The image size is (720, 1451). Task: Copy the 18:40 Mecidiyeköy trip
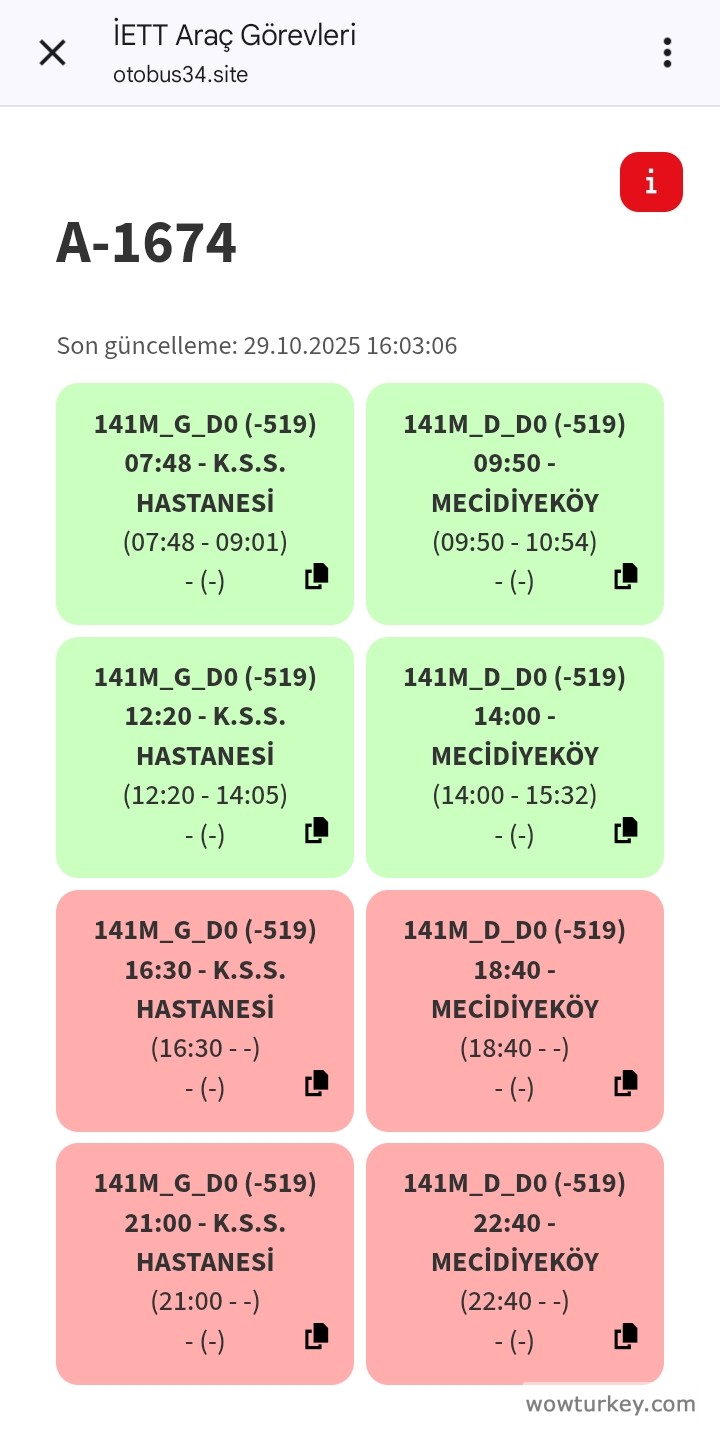[626, 1083]
